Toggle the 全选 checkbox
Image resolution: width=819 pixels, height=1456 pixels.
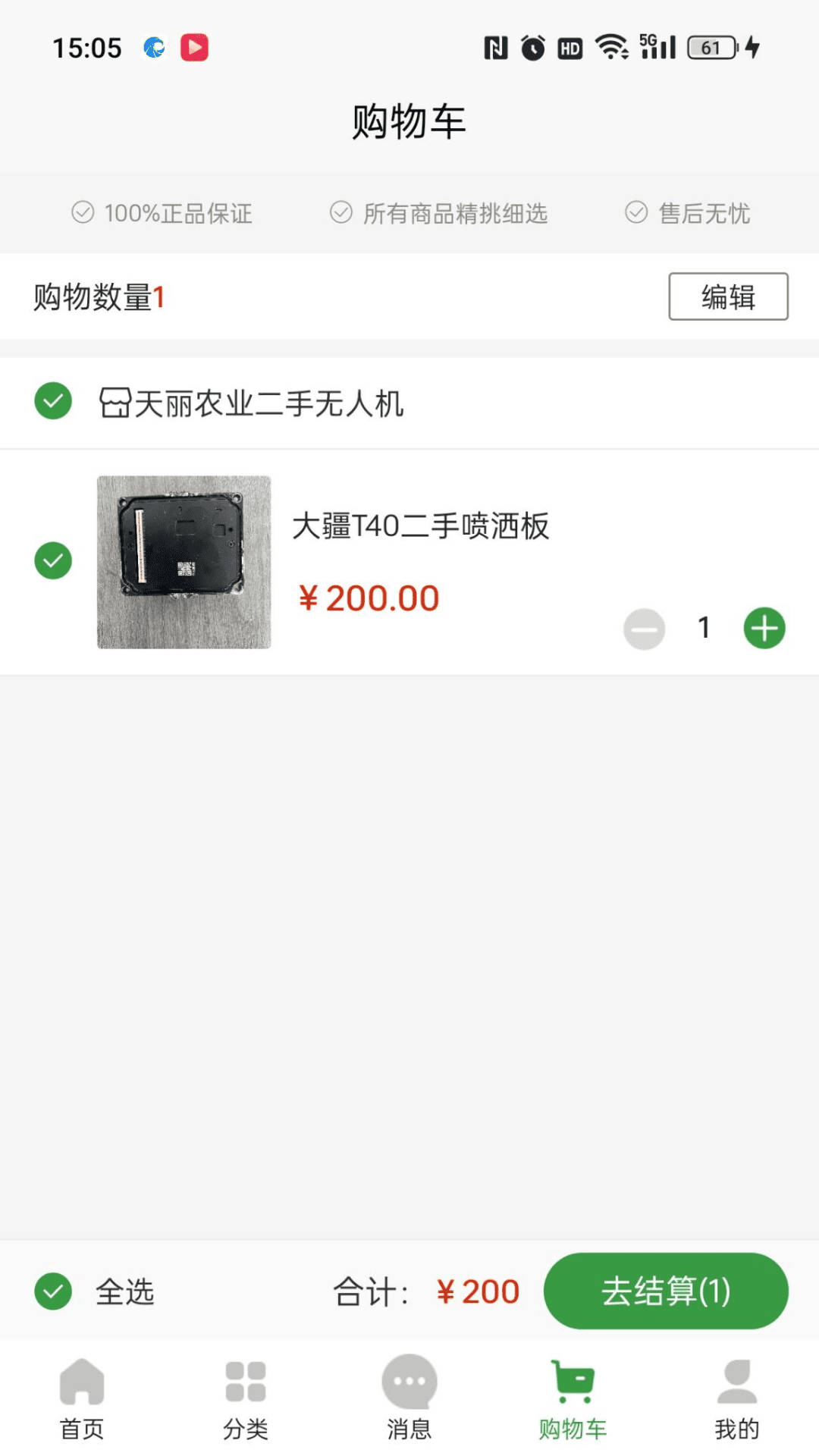pyautogui.click(x=53, y=1291)
